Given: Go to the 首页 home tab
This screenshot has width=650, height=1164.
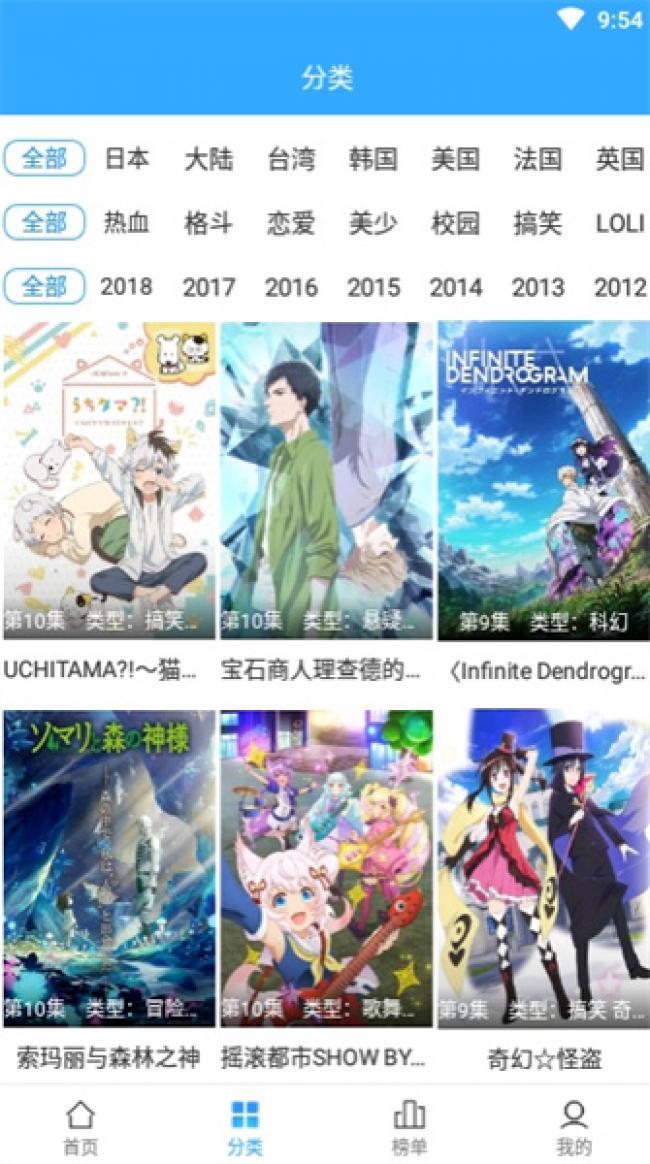Looking at the screenshot, I should coord(81,1127).
